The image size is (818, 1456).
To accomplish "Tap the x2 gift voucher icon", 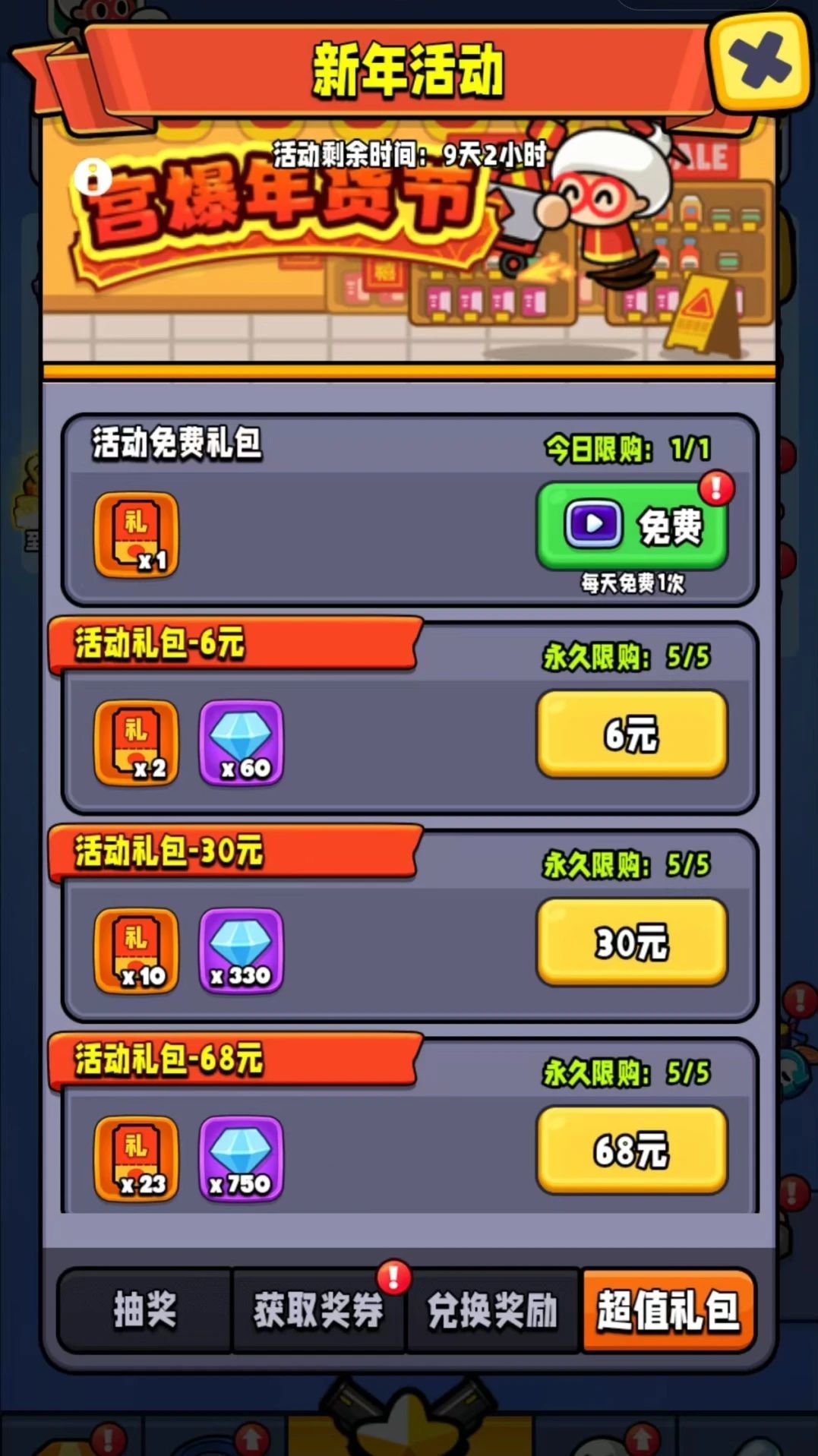I will tap(137, 743).
